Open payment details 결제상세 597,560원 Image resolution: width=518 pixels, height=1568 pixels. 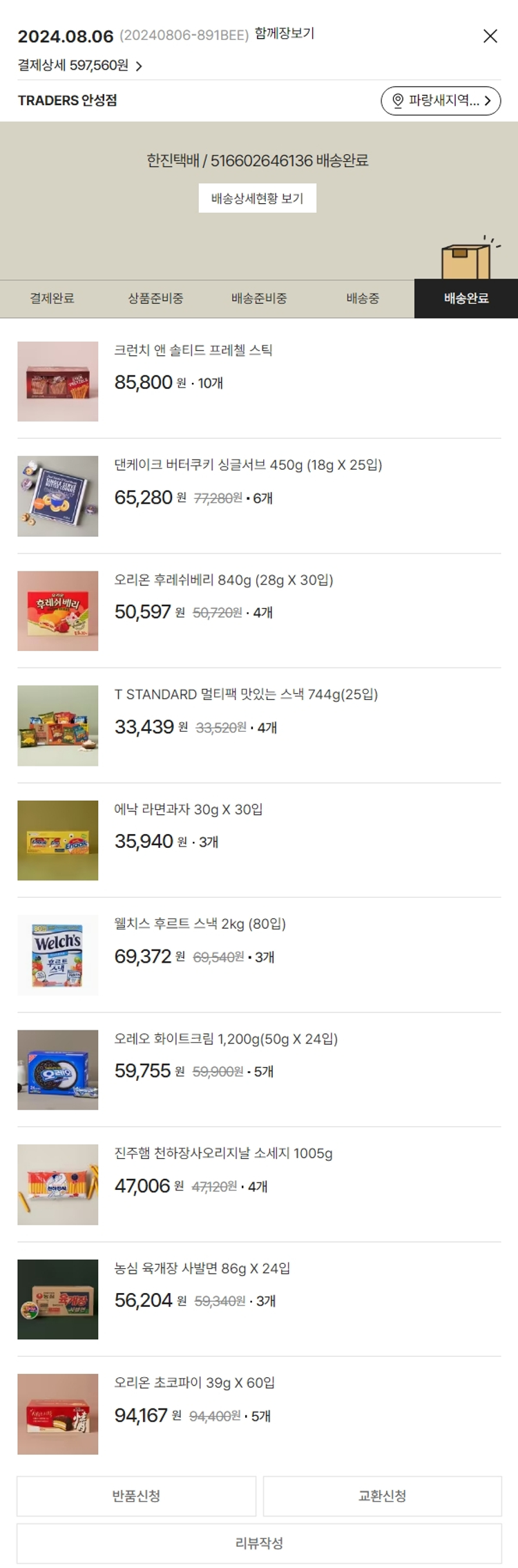[80, 66]
